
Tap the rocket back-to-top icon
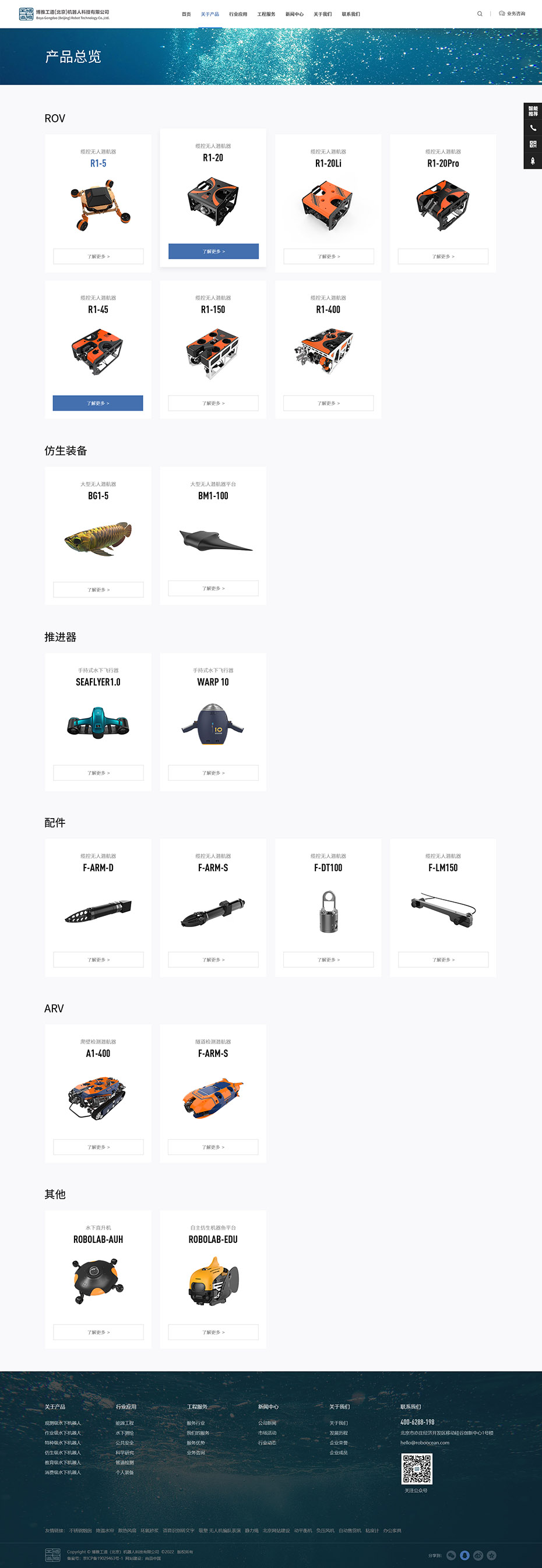point(533,161)
